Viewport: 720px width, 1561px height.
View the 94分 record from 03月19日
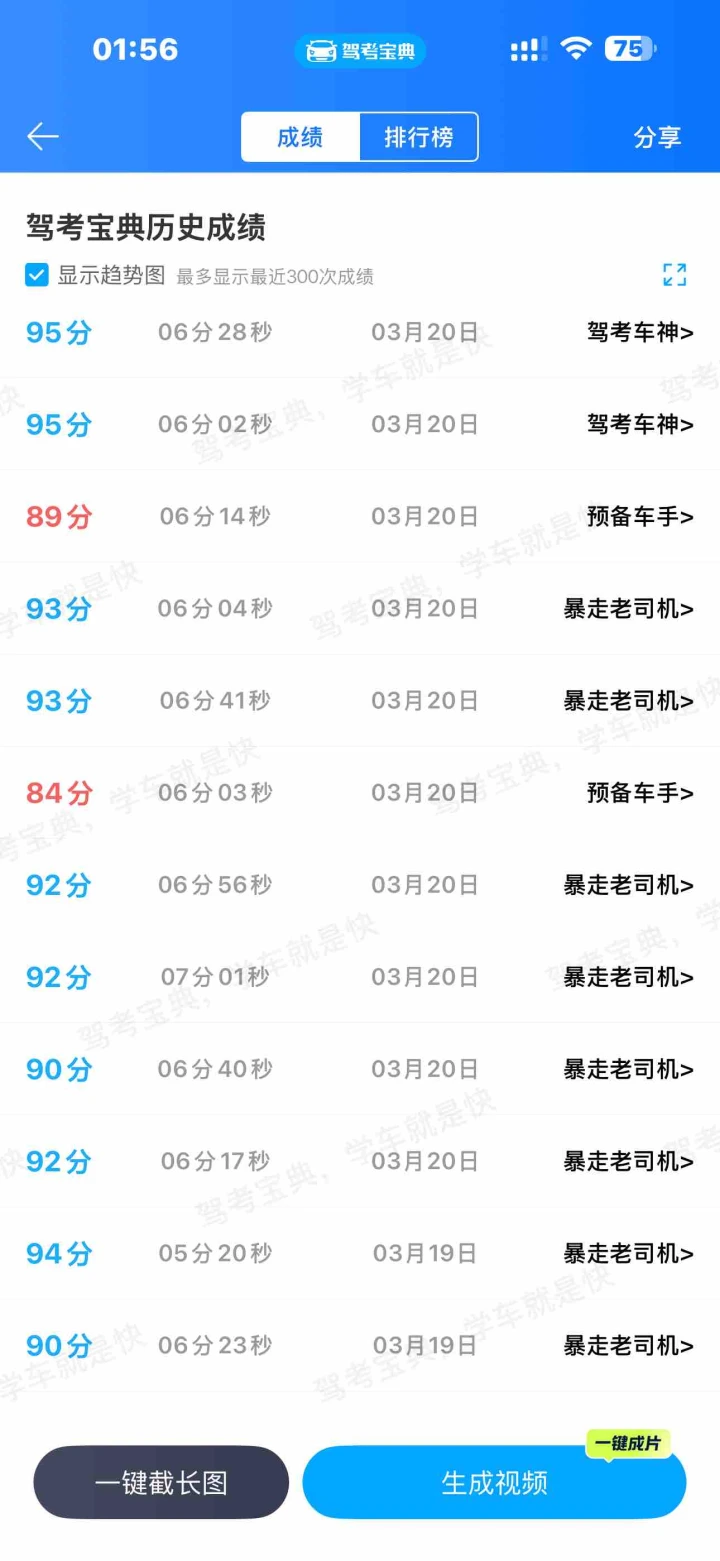pos(360,1253)
